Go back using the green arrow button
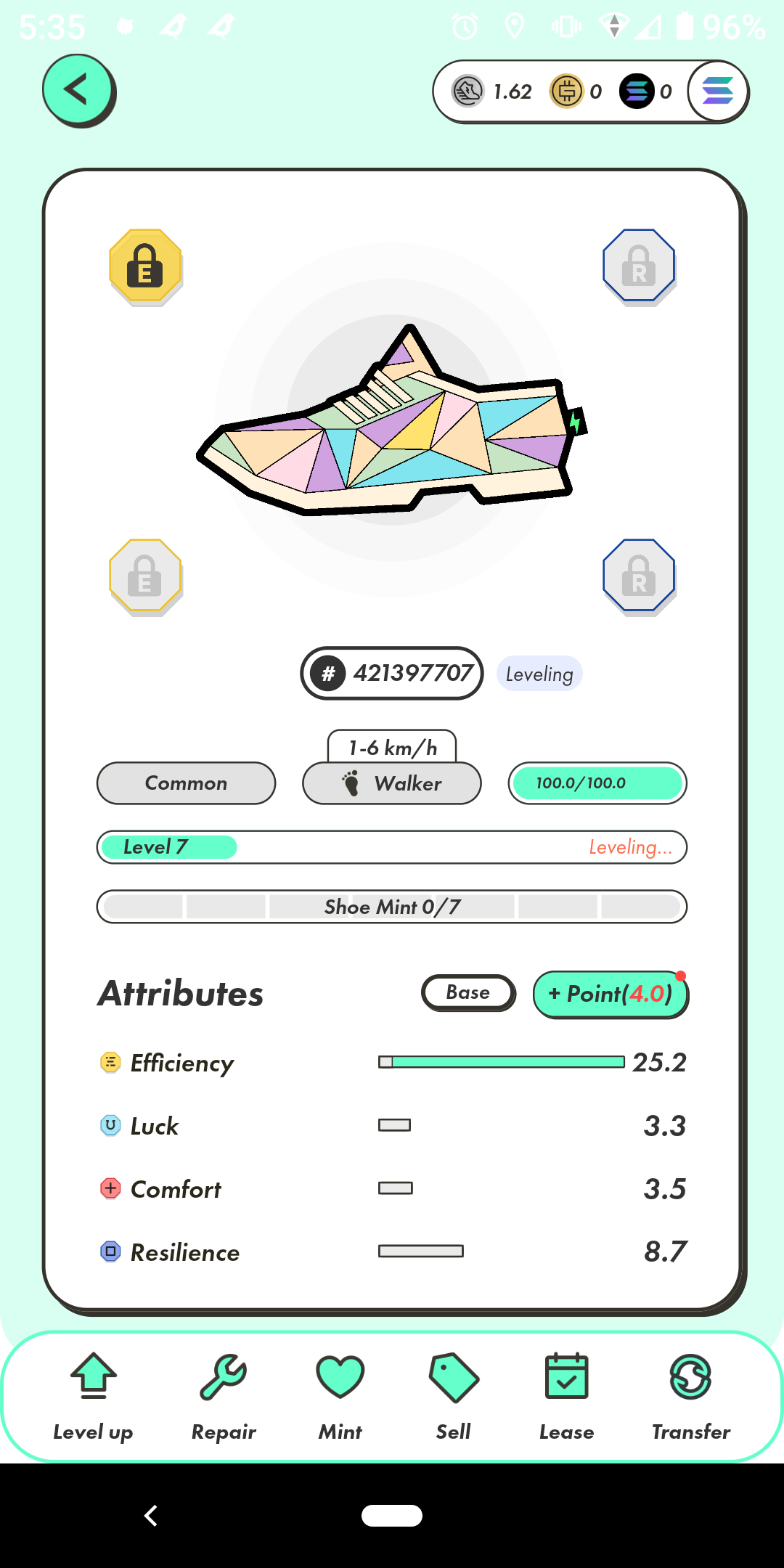Image resolution: width=784 pixels, height=1568 pixels. [78, 90]
